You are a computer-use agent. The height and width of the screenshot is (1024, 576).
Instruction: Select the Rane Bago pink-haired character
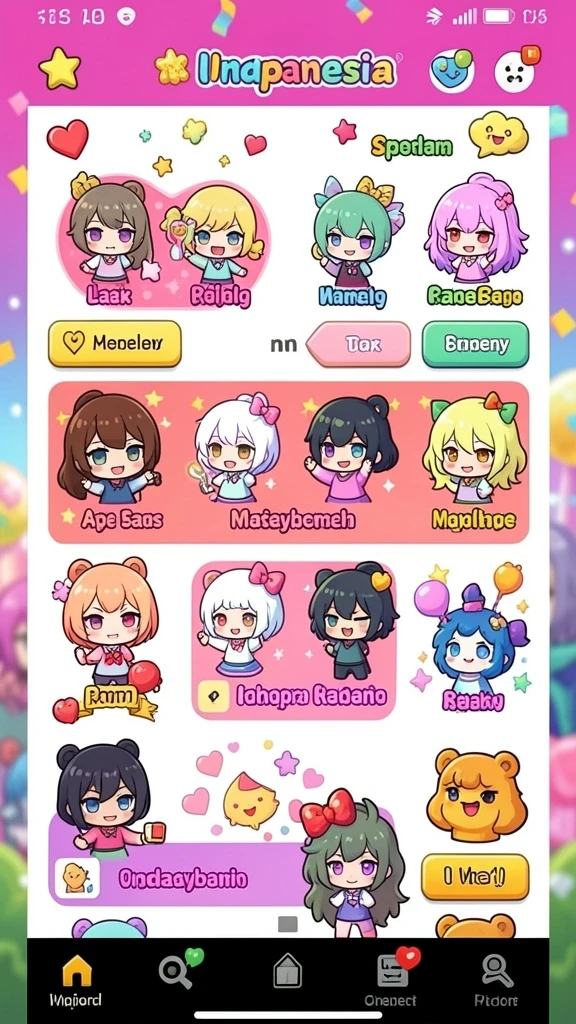(475, 239)
